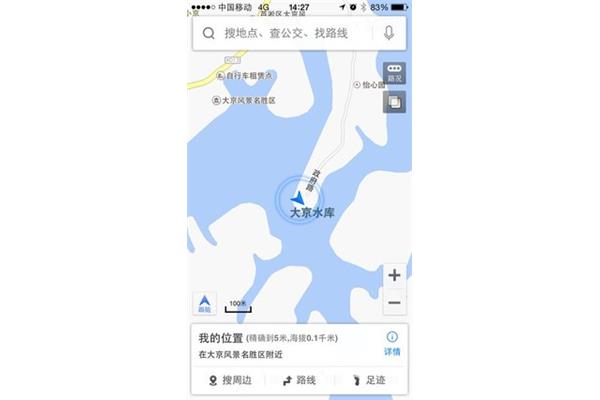600x400 pixels.
Task: Start voice search with the microphone
Action: click(388, 33)
